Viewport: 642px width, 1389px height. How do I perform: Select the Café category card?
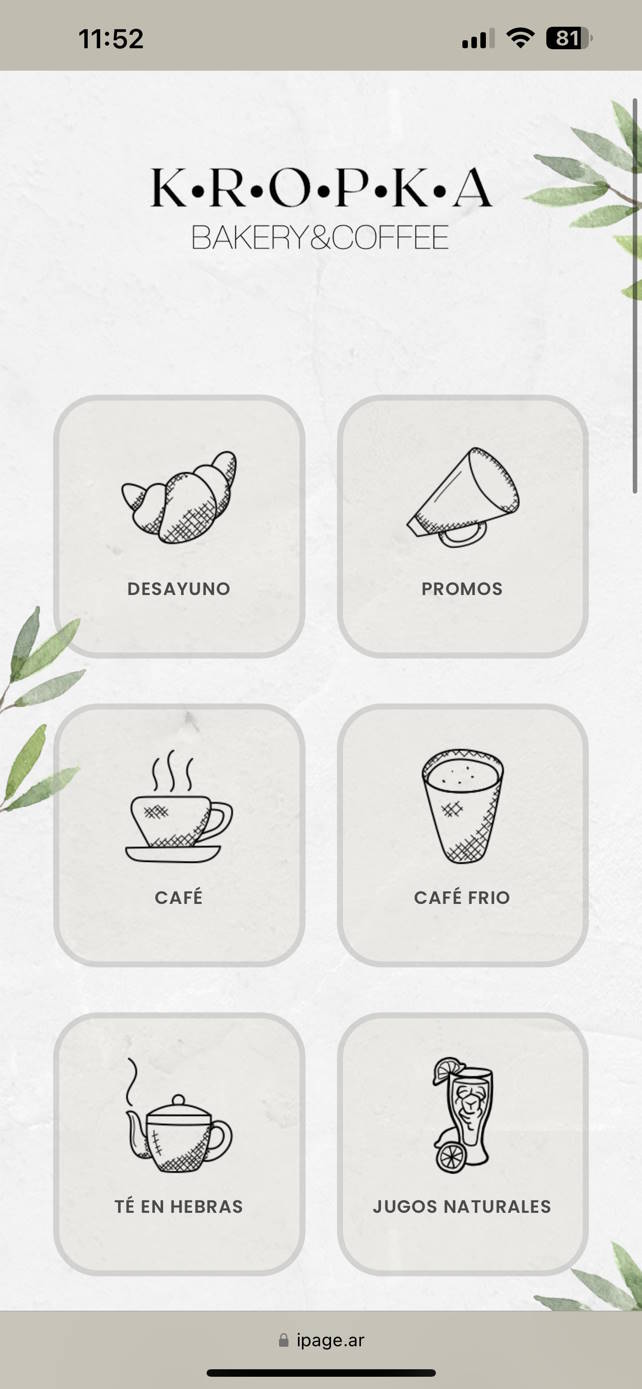(179, 835)
